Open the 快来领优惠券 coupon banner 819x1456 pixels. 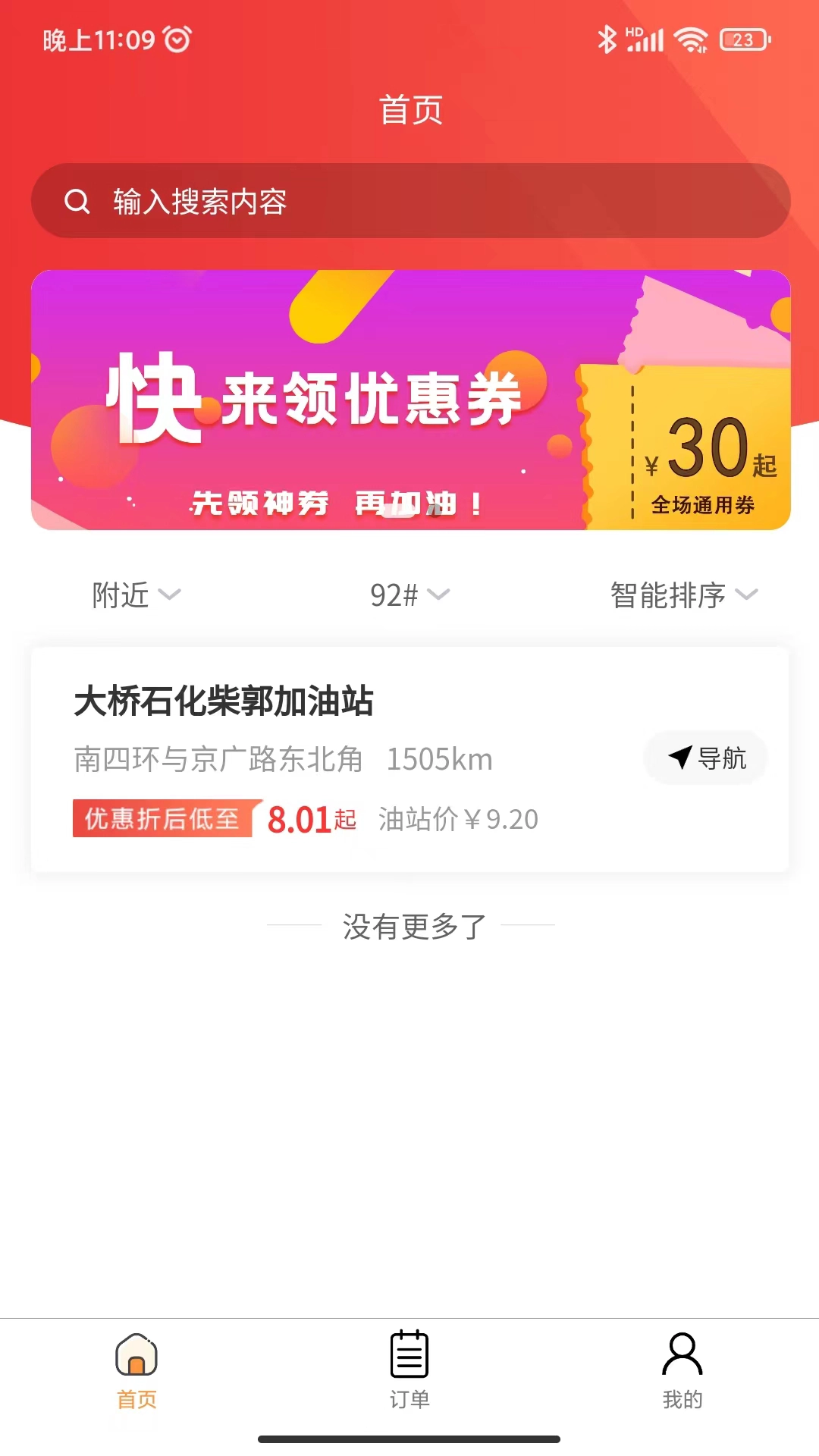pyautogui.click(x=409, y=400)
